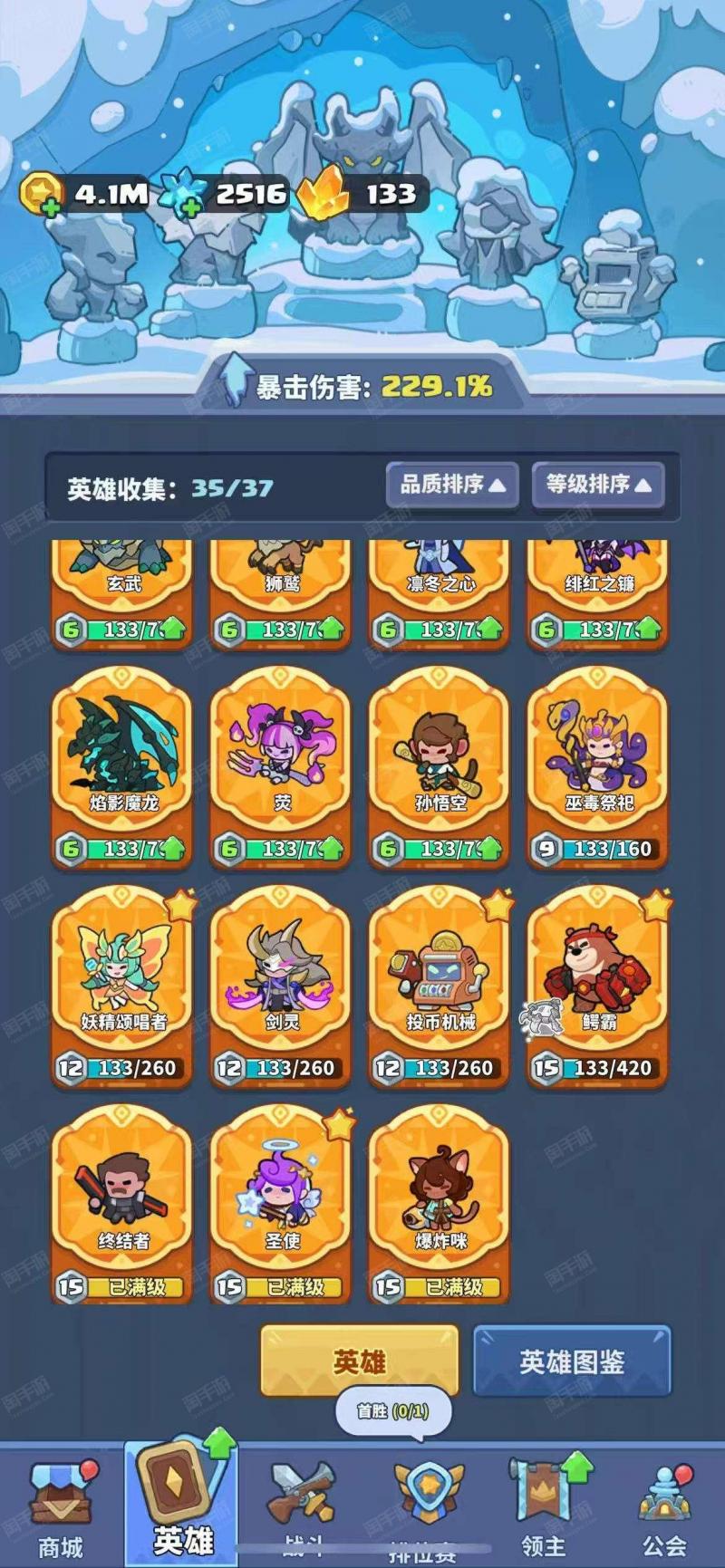Open the 英雄图鉴 hero encyclopedia
725x1568 pixels.
[x=572, y=1361]
